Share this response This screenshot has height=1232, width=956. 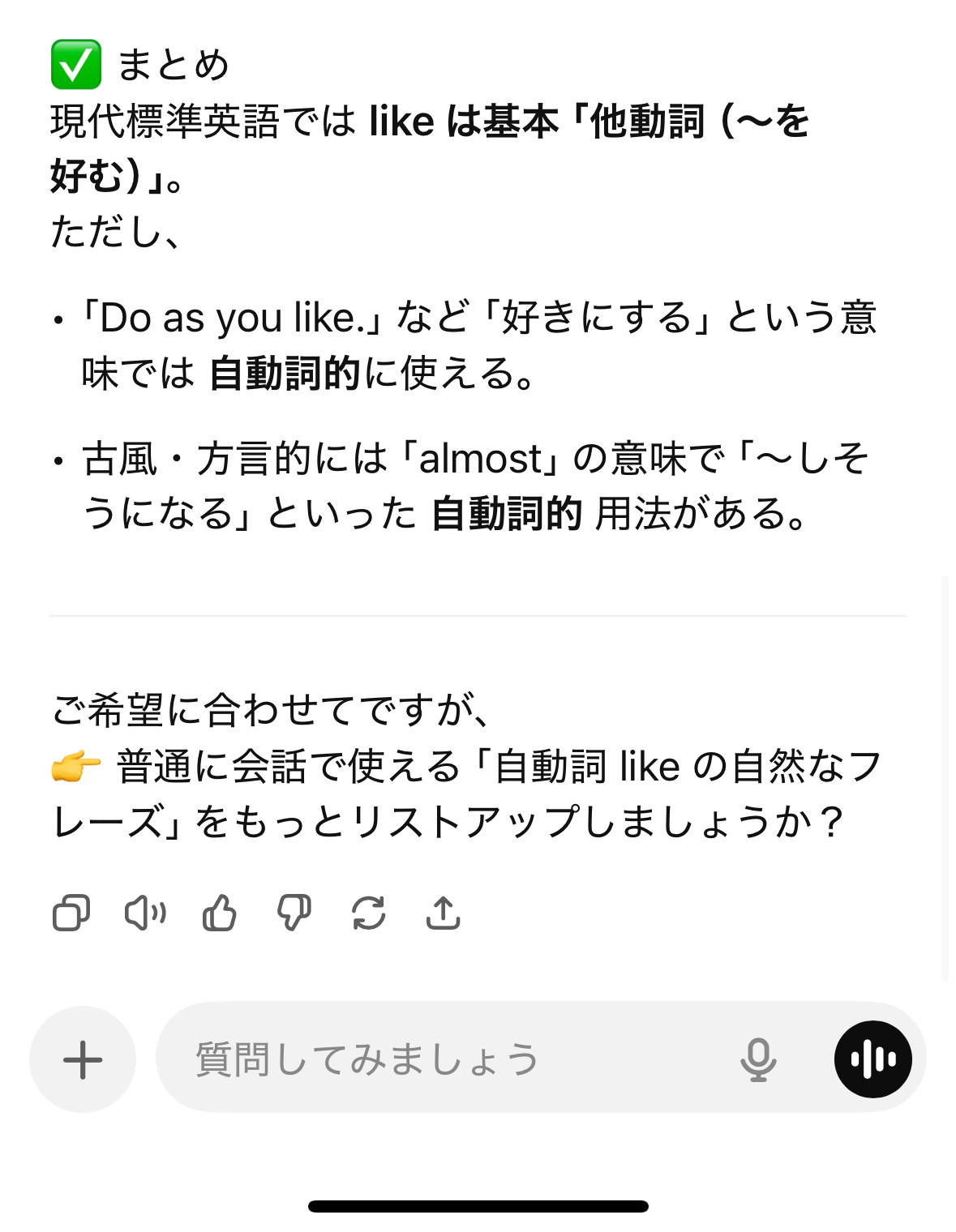[443, 913]
